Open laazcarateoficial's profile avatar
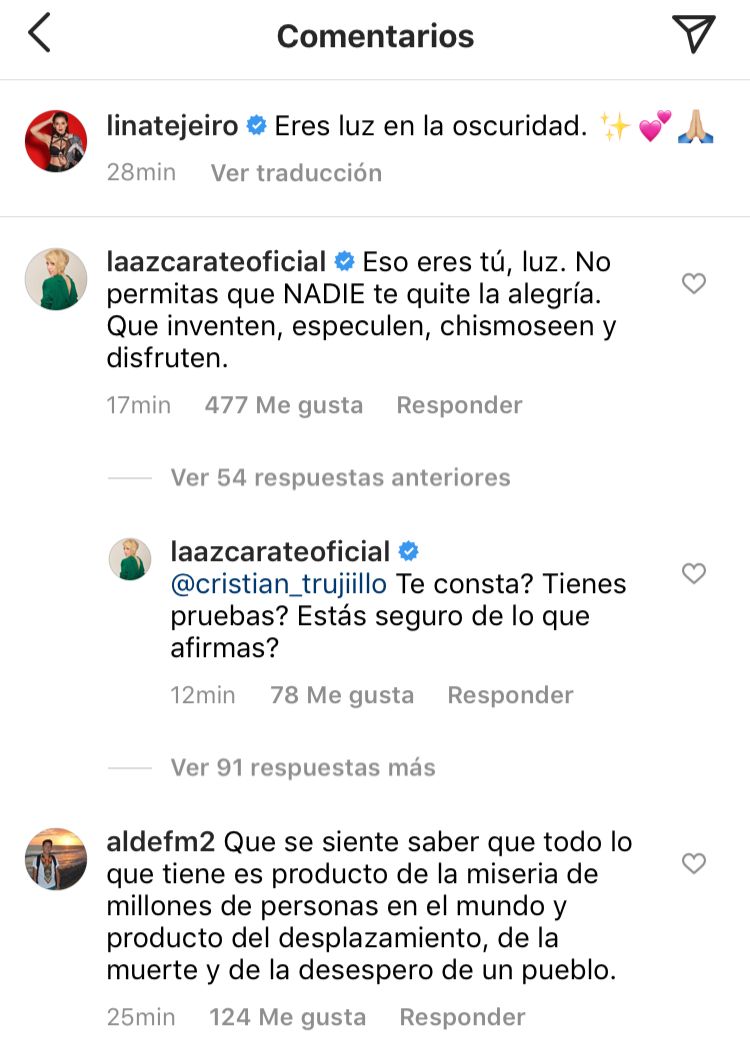750x1061 pixels. [x=55, y=278]
